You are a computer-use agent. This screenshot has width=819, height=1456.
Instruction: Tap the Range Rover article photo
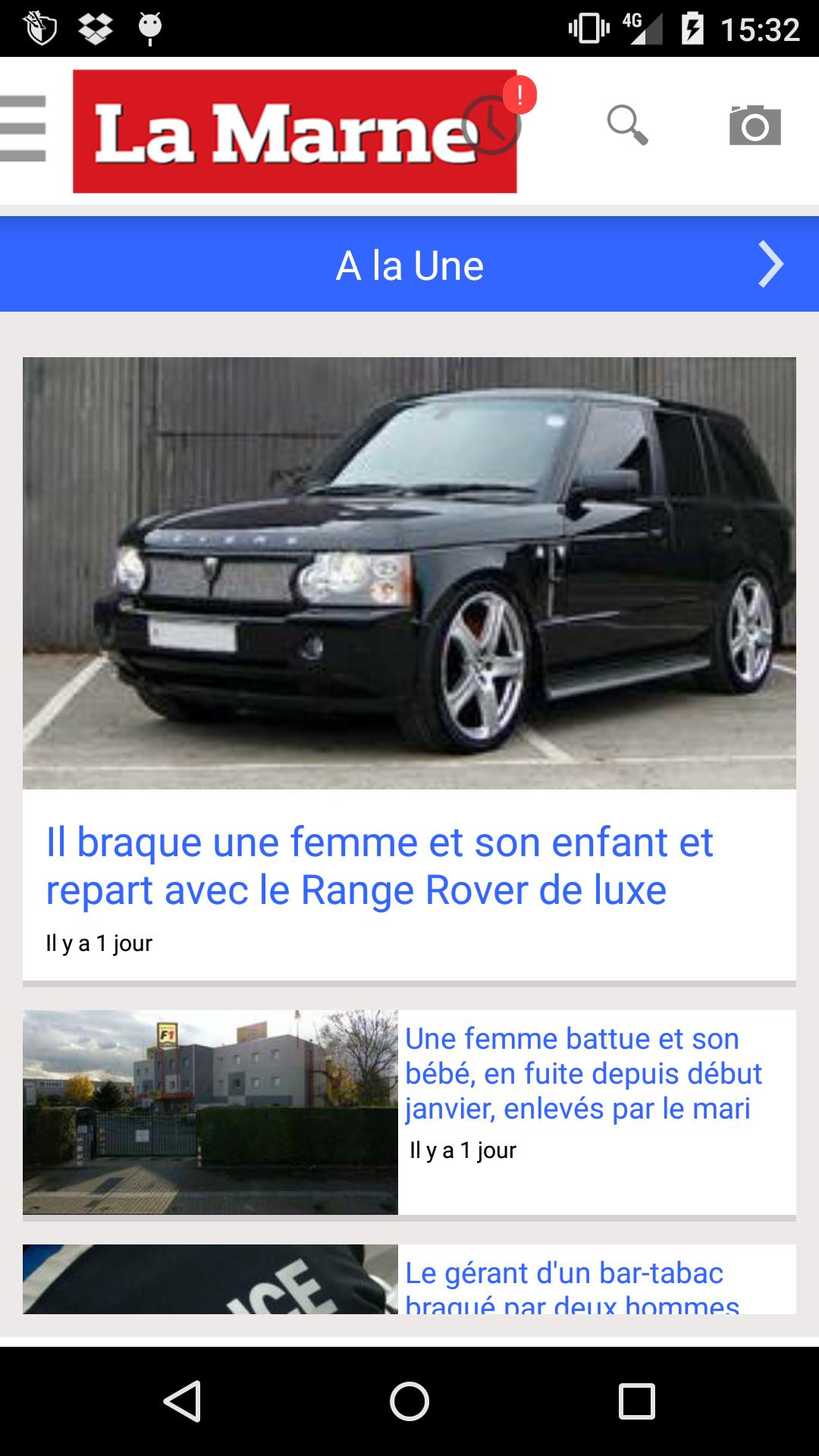pyautogui.click(x=409, y=573)
